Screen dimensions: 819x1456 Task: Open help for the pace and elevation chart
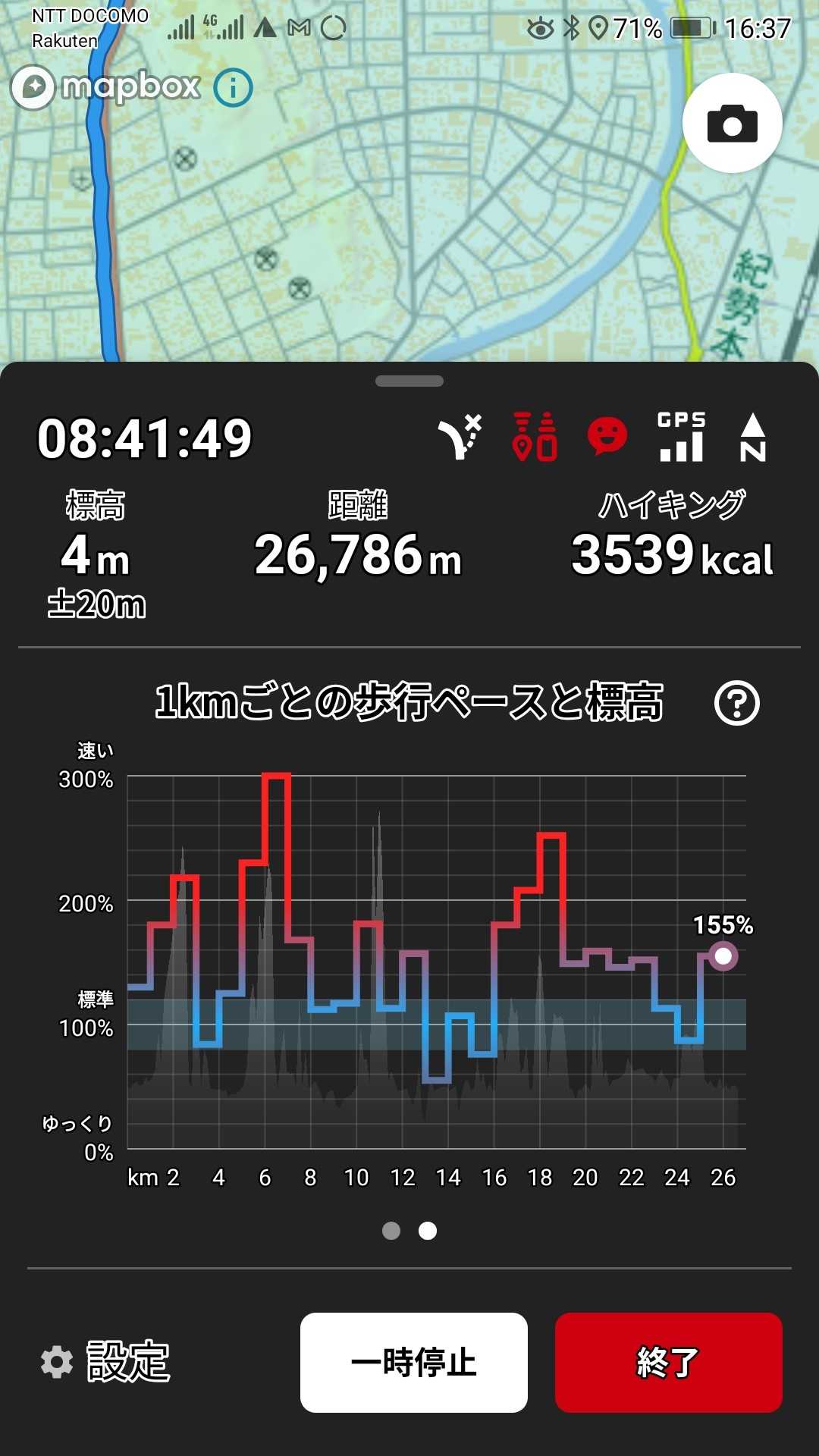(736, 703)
